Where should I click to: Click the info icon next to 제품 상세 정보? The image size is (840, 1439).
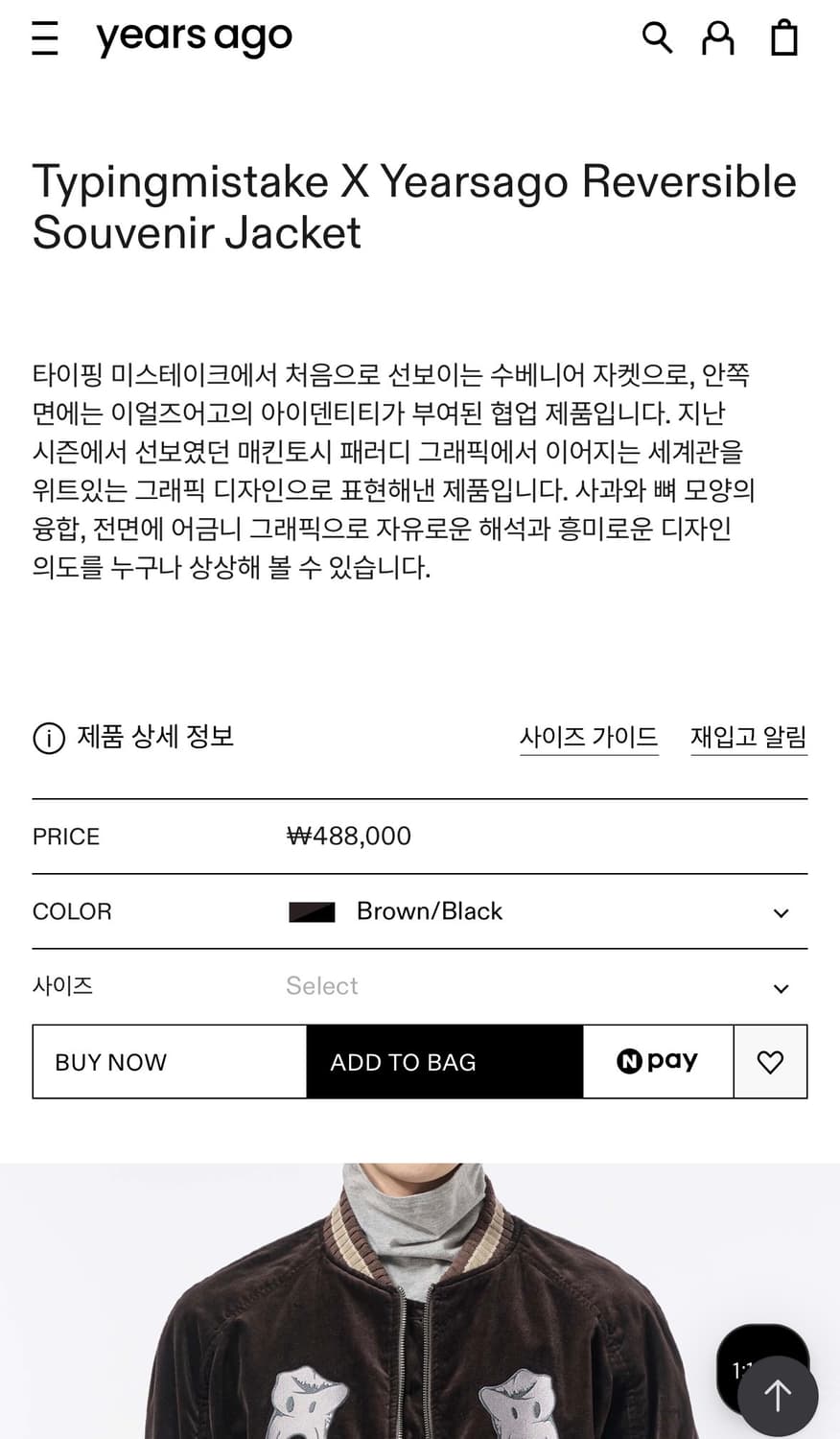click(x=48, y=738)
